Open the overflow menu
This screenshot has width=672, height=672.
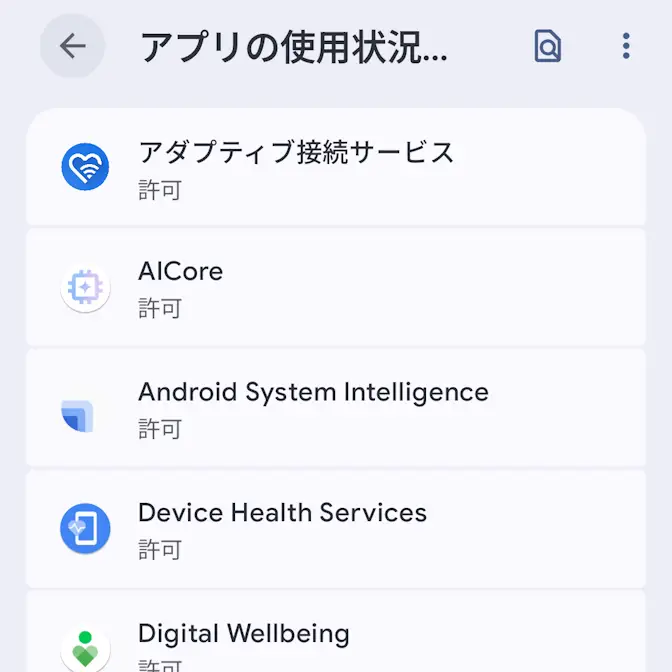coord(626,46)
